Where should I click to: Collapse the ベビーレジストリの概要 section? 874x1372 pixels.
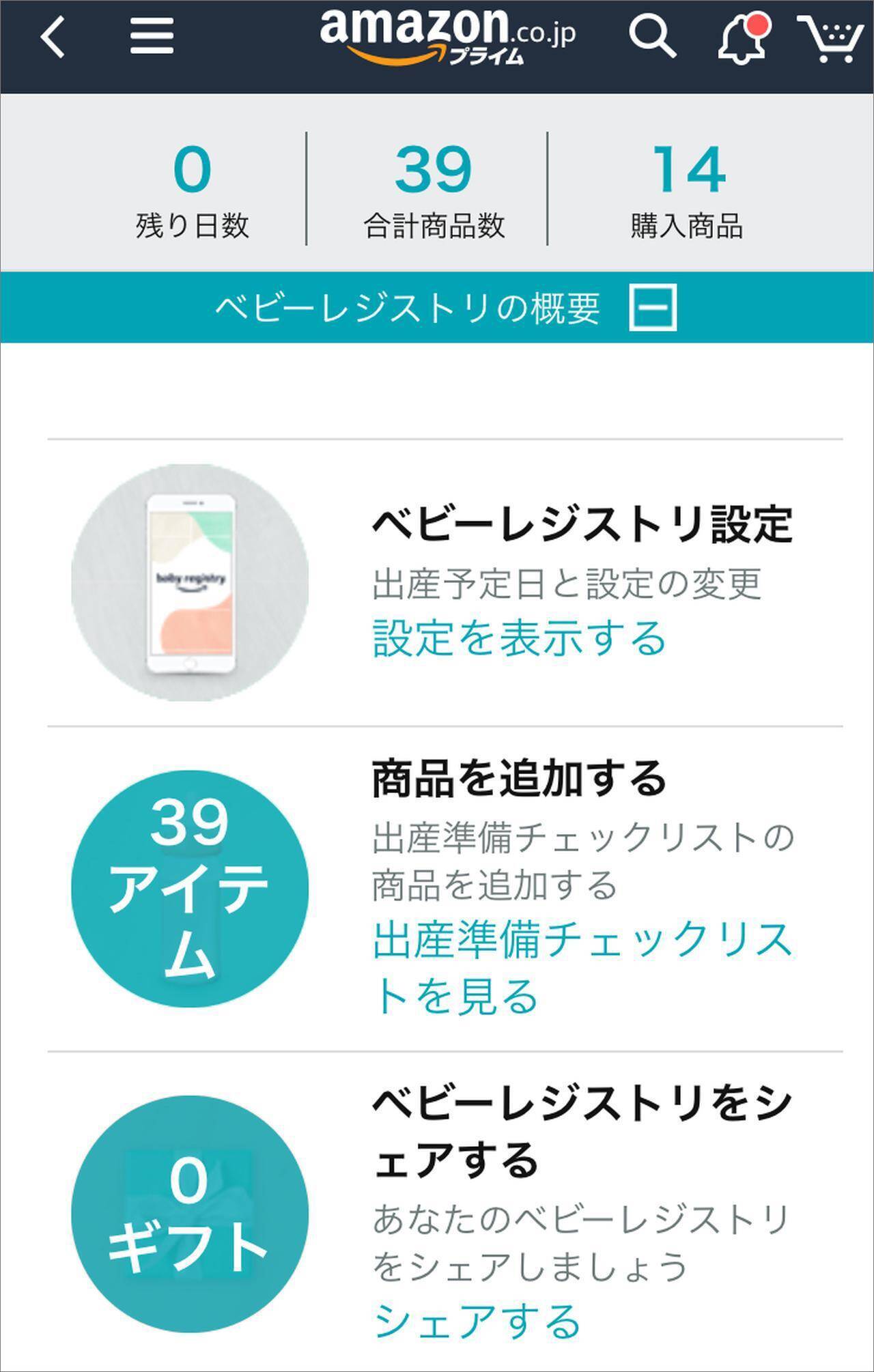(653, 308)
